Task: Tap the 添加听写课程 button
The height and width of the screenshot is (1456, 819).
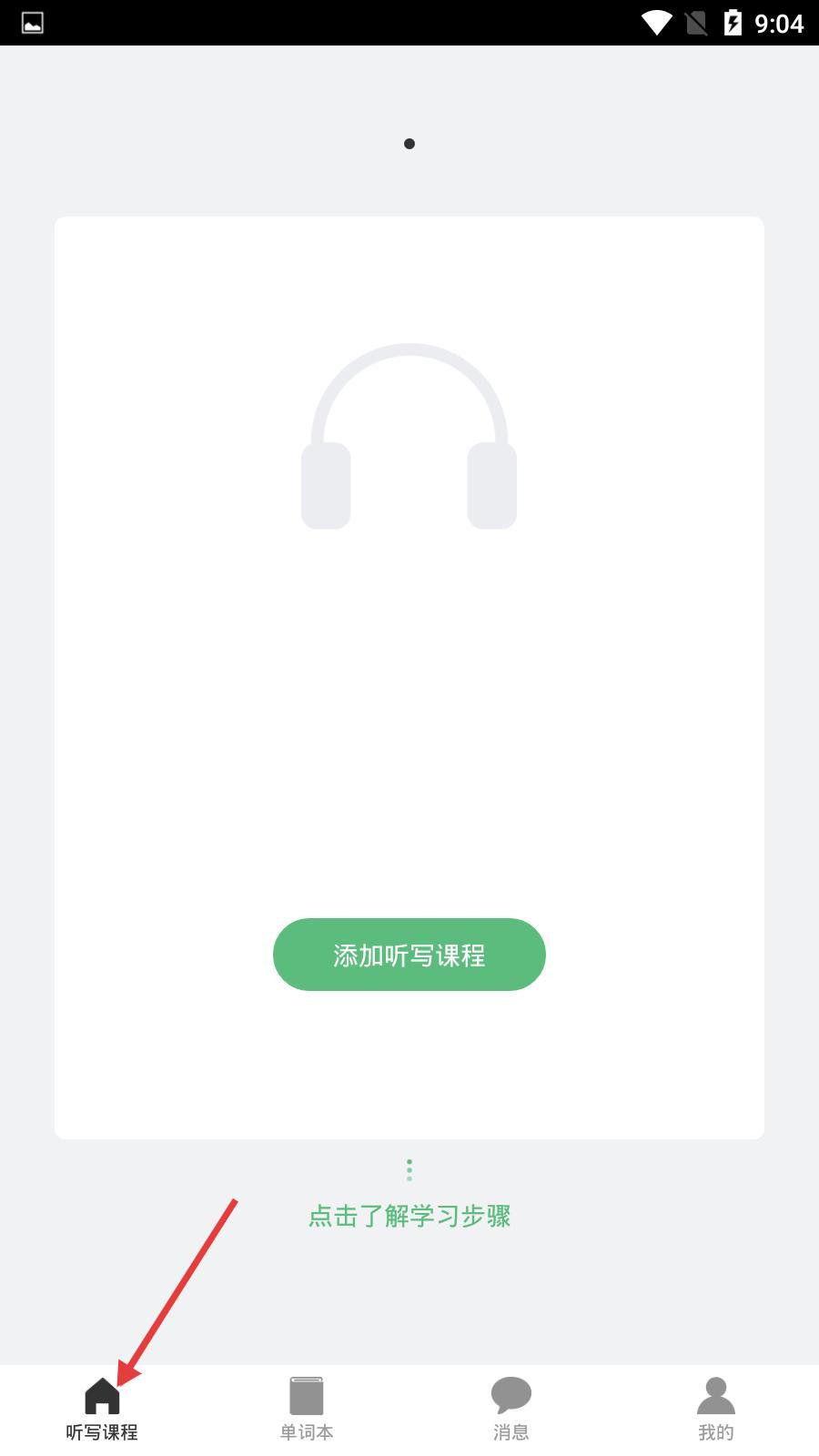Action: [x=409, y=955]
